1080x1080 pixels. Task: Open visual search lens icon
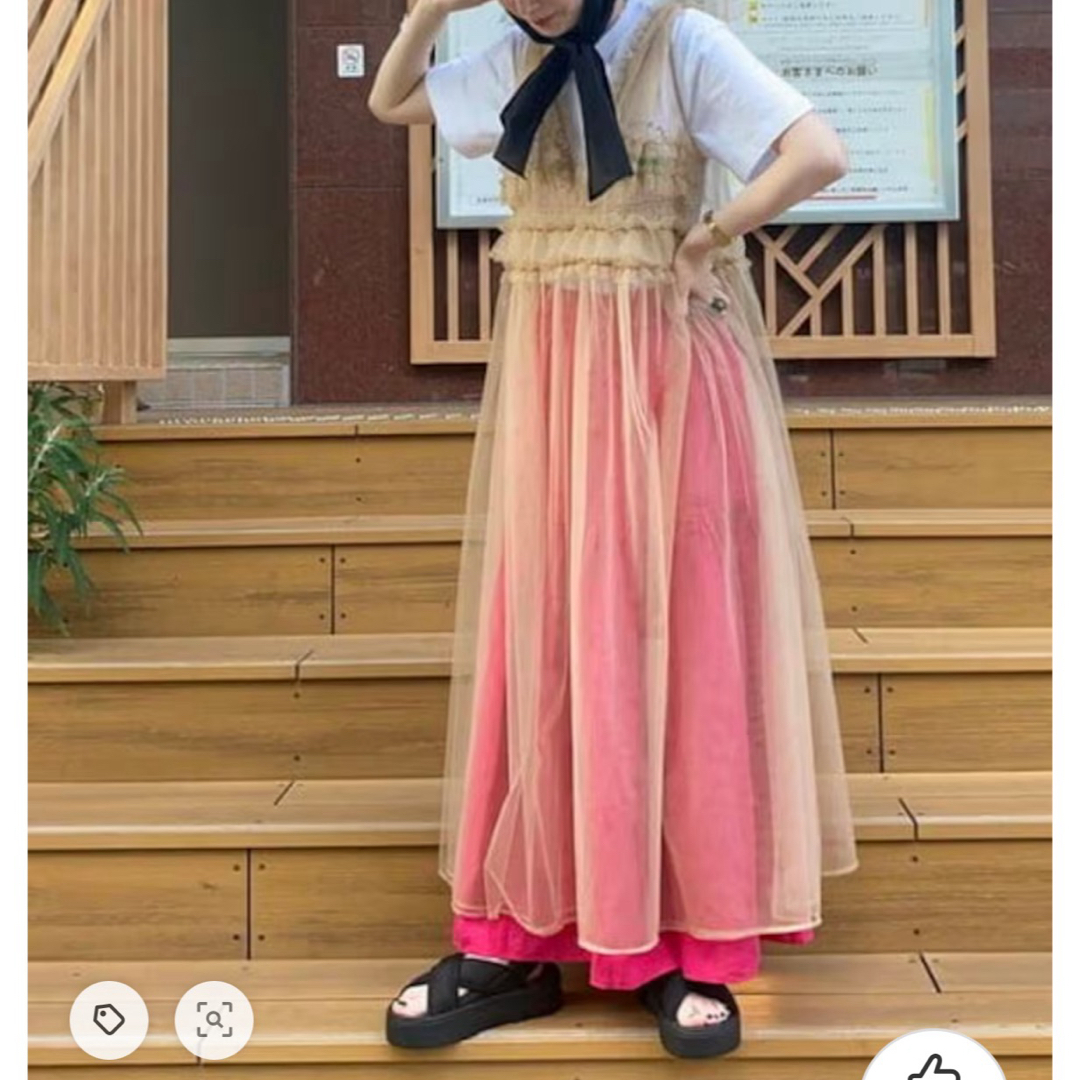click(x=214, y=1019)
